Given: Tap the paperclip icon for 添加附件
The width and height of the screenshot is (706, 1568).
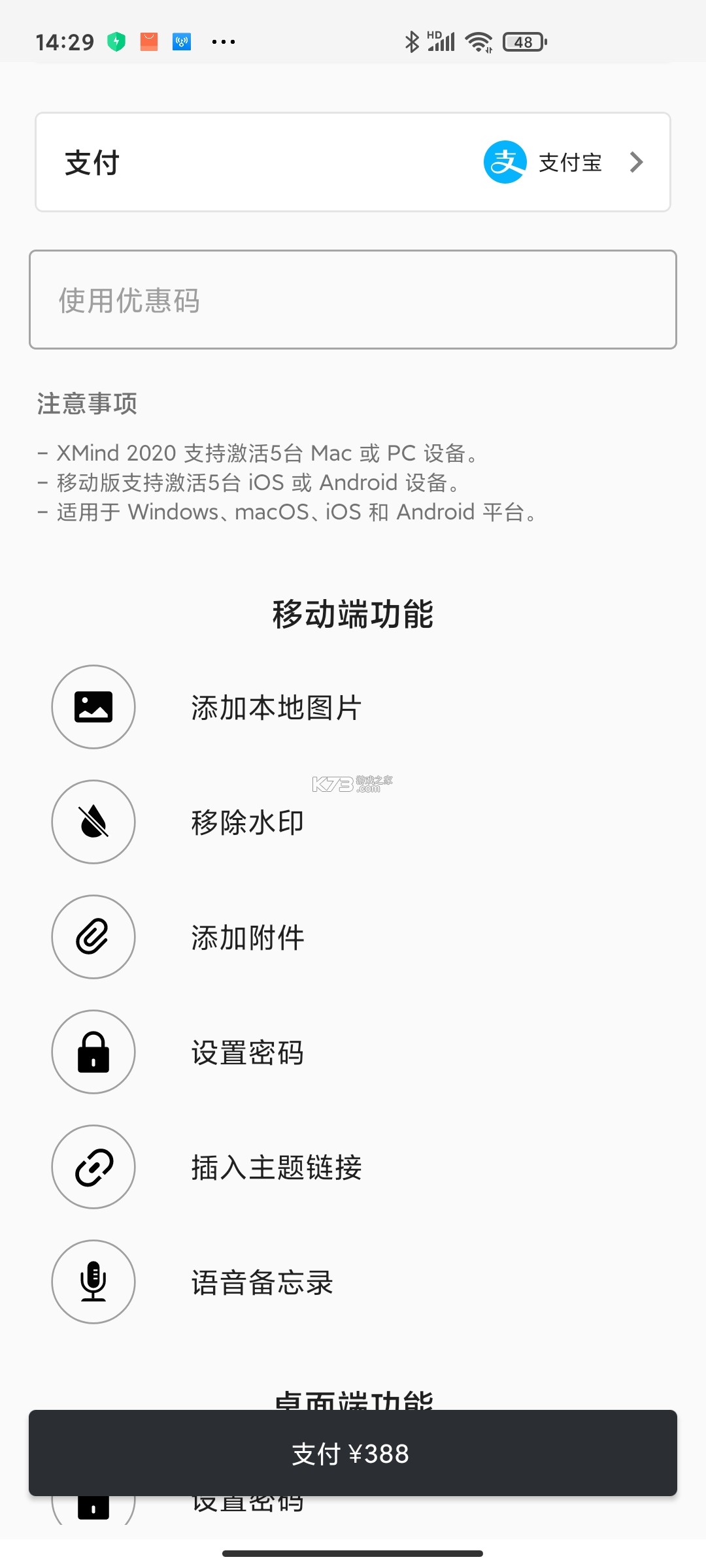Looking at the screenshot, I should (93, 937).
